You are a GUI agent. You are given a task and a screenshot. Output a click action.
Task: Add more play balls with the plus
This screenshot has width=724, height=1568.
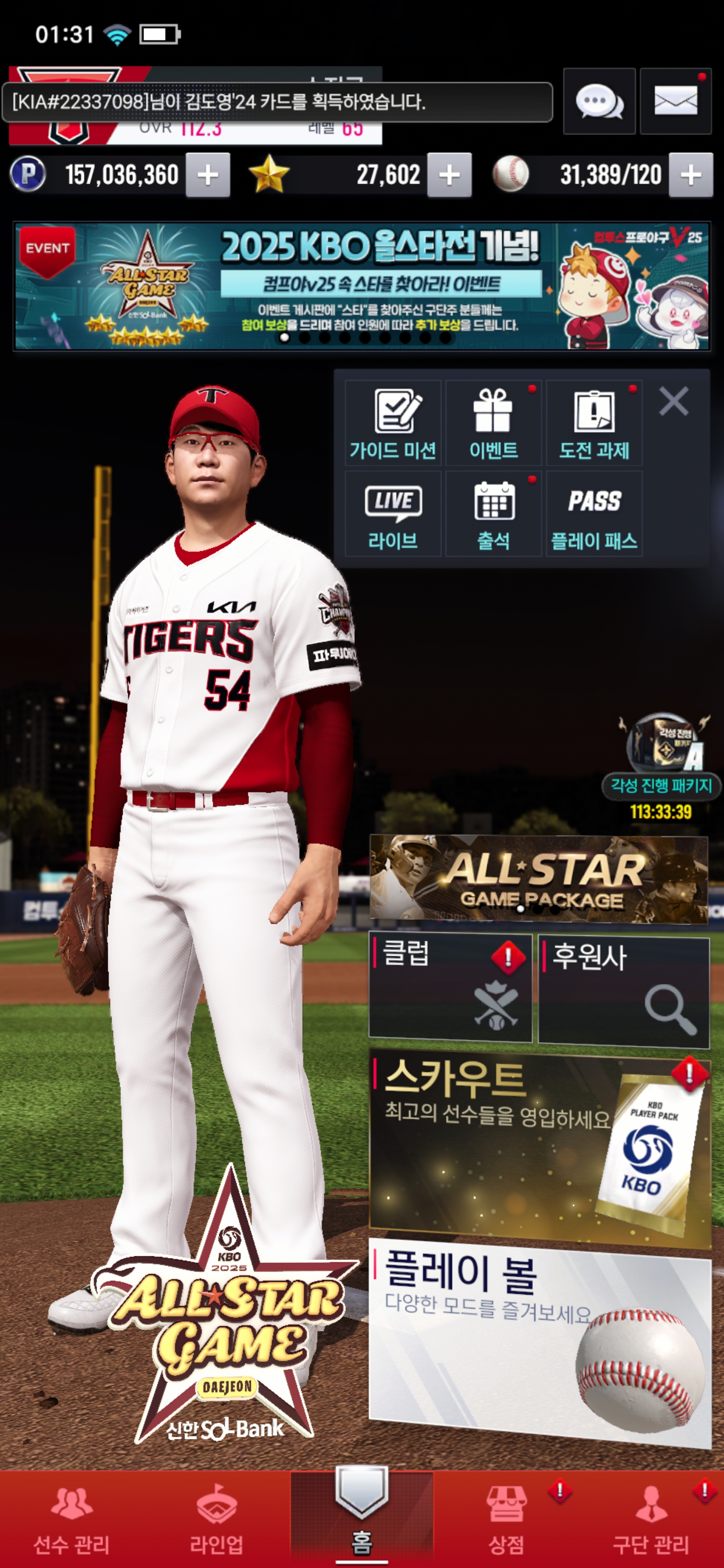point(690,175)
